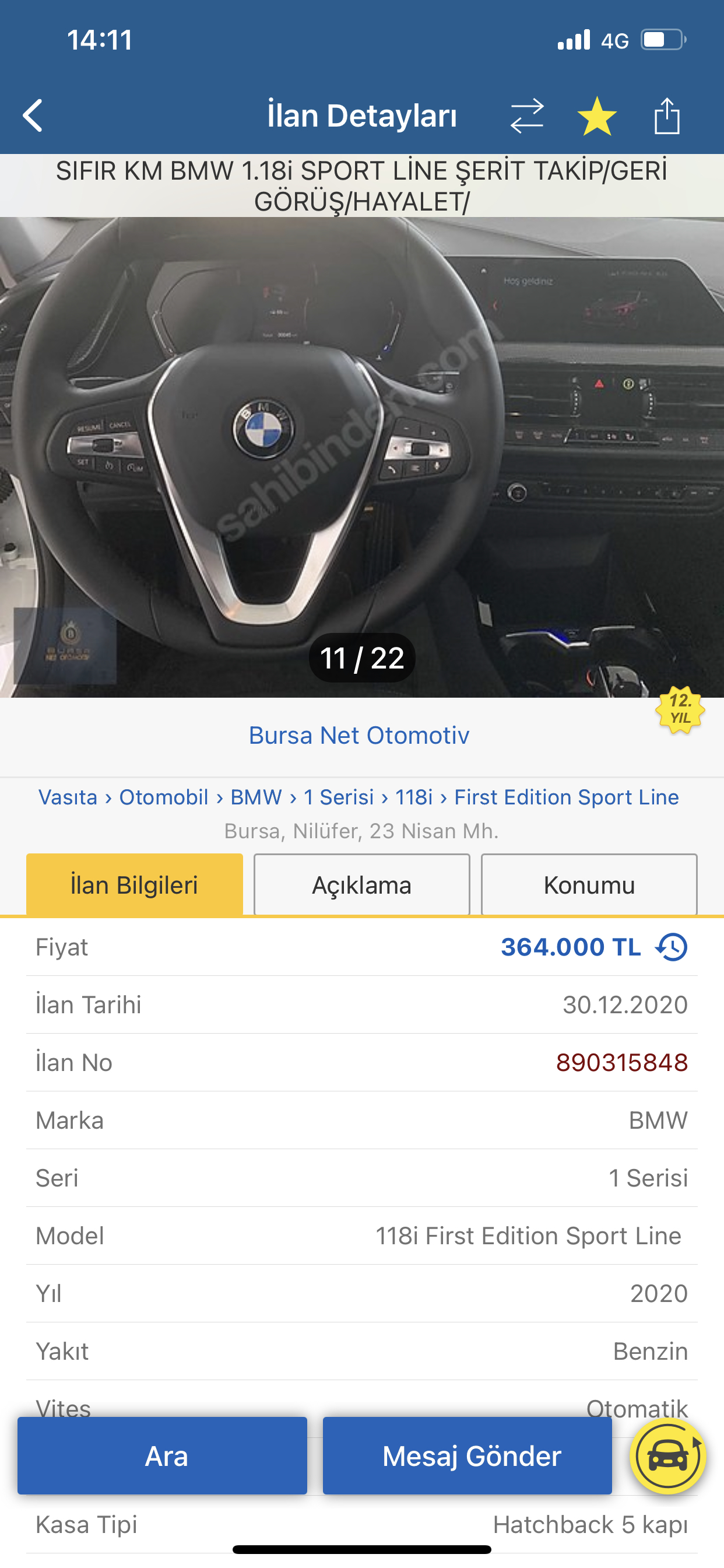The image size is (724, 1568).
Task: Switch to the Konumu tab
Action: pos(589,884)
